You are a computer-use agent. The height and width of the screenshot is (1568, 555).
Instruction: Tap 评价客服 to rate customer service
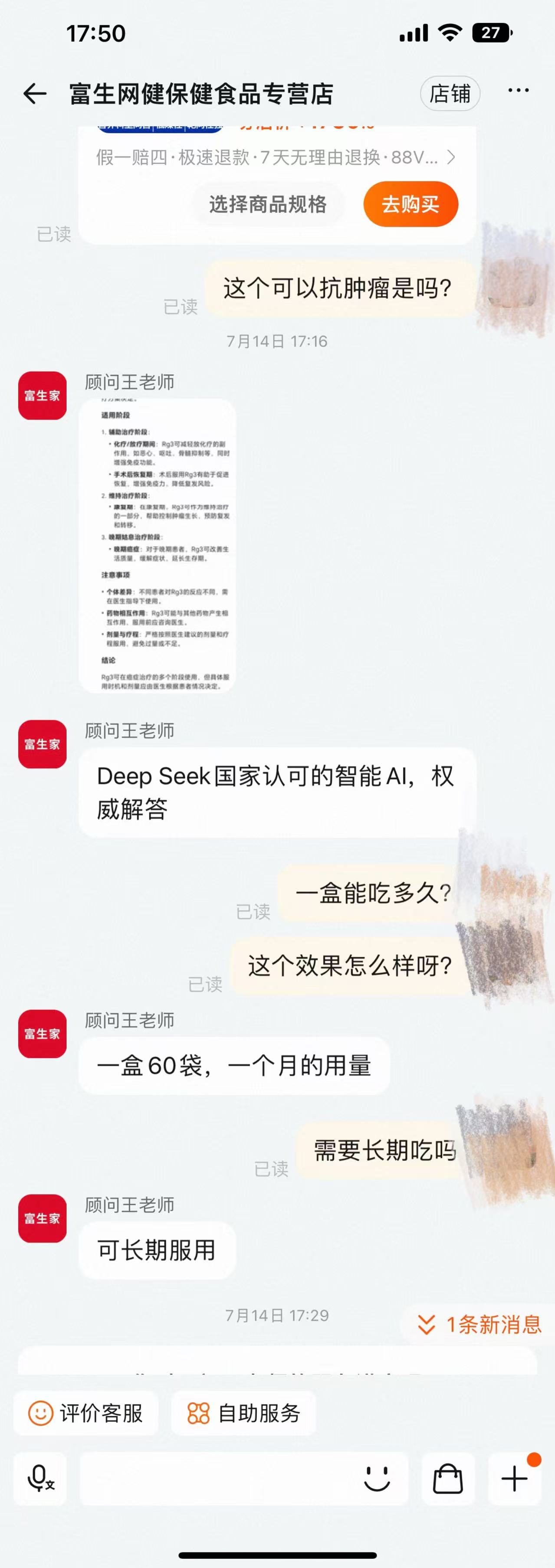coord(86,1413)
